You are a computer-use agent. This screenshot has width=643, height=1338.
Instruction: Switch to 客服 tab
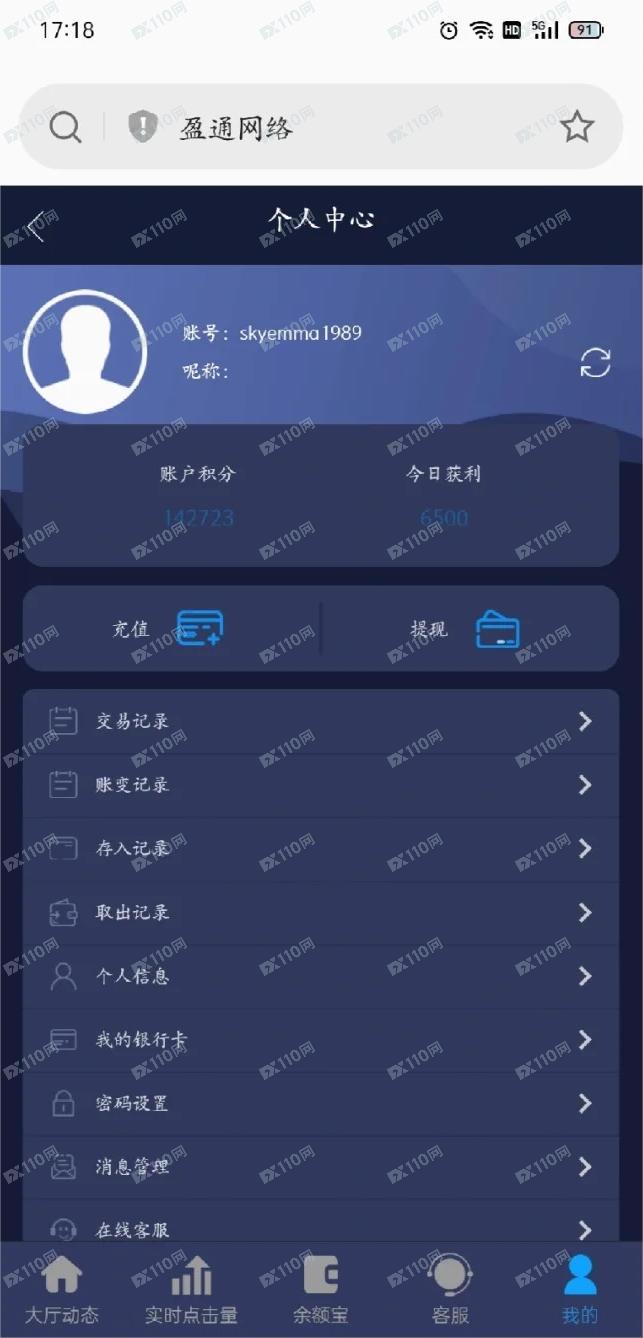[x=450, y=1290]
